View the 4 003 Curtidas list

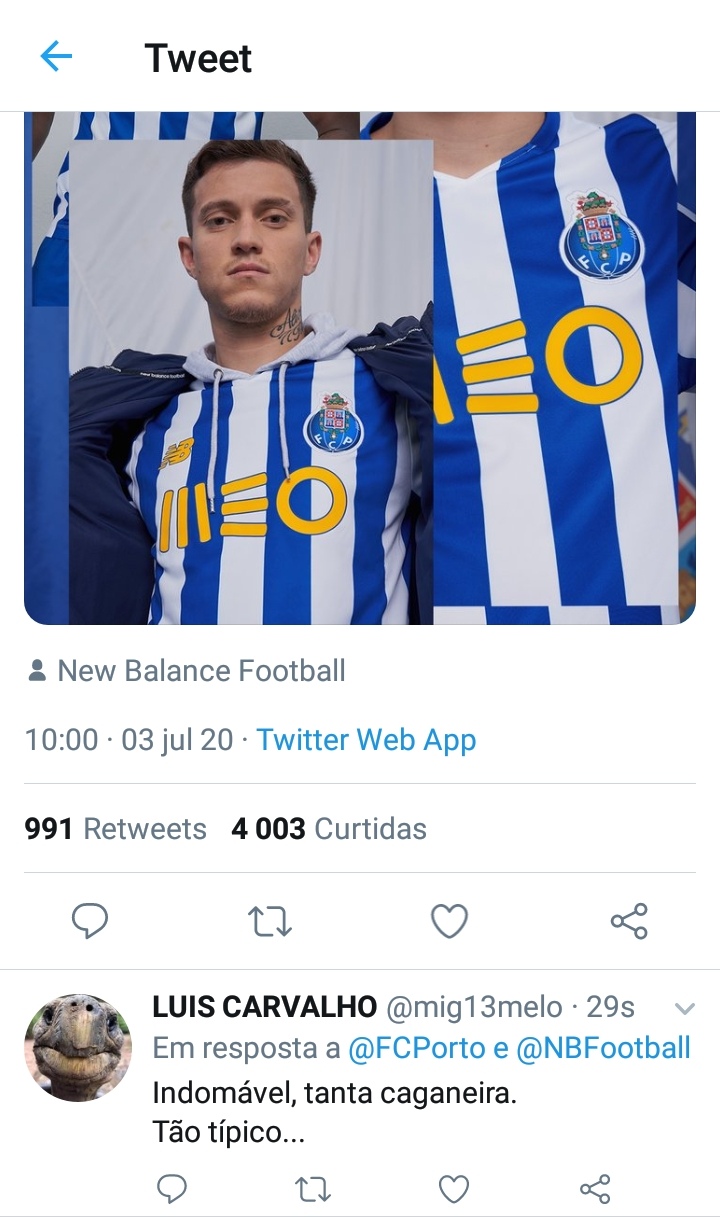(328, 829)
